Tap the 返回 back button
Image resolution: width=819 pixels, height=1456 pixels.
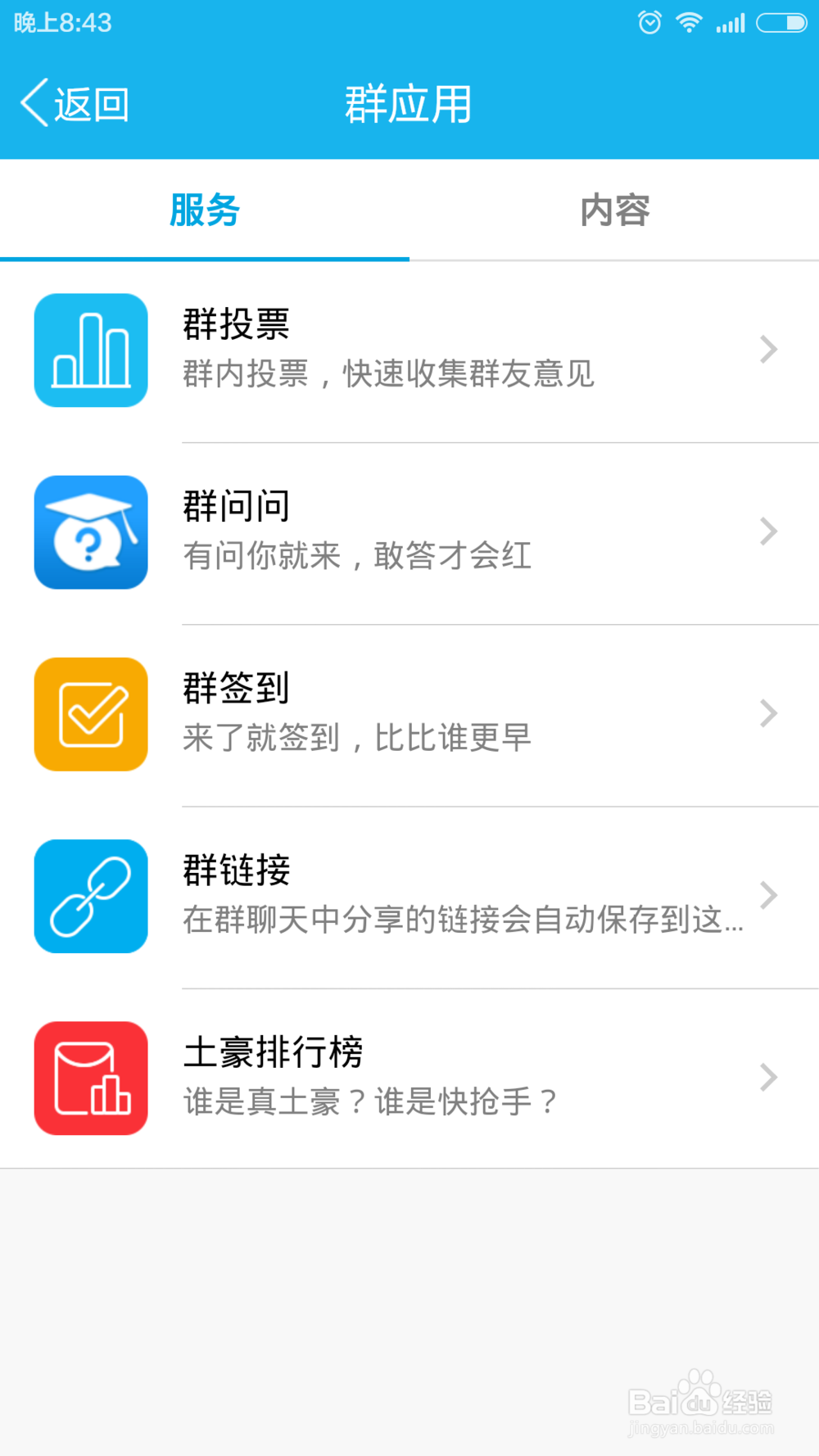(x=75, y=104)
